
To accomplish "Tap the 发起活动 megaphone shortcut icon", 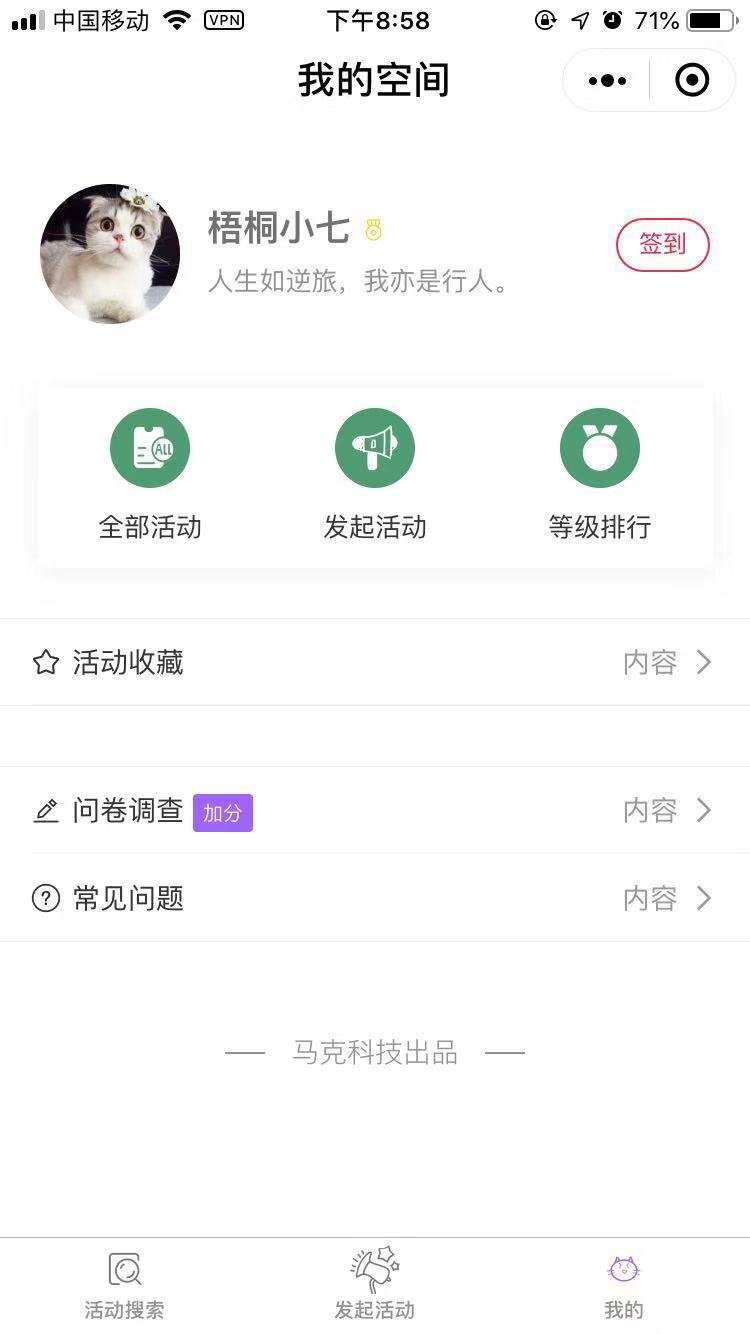I will tap(375, 448).
